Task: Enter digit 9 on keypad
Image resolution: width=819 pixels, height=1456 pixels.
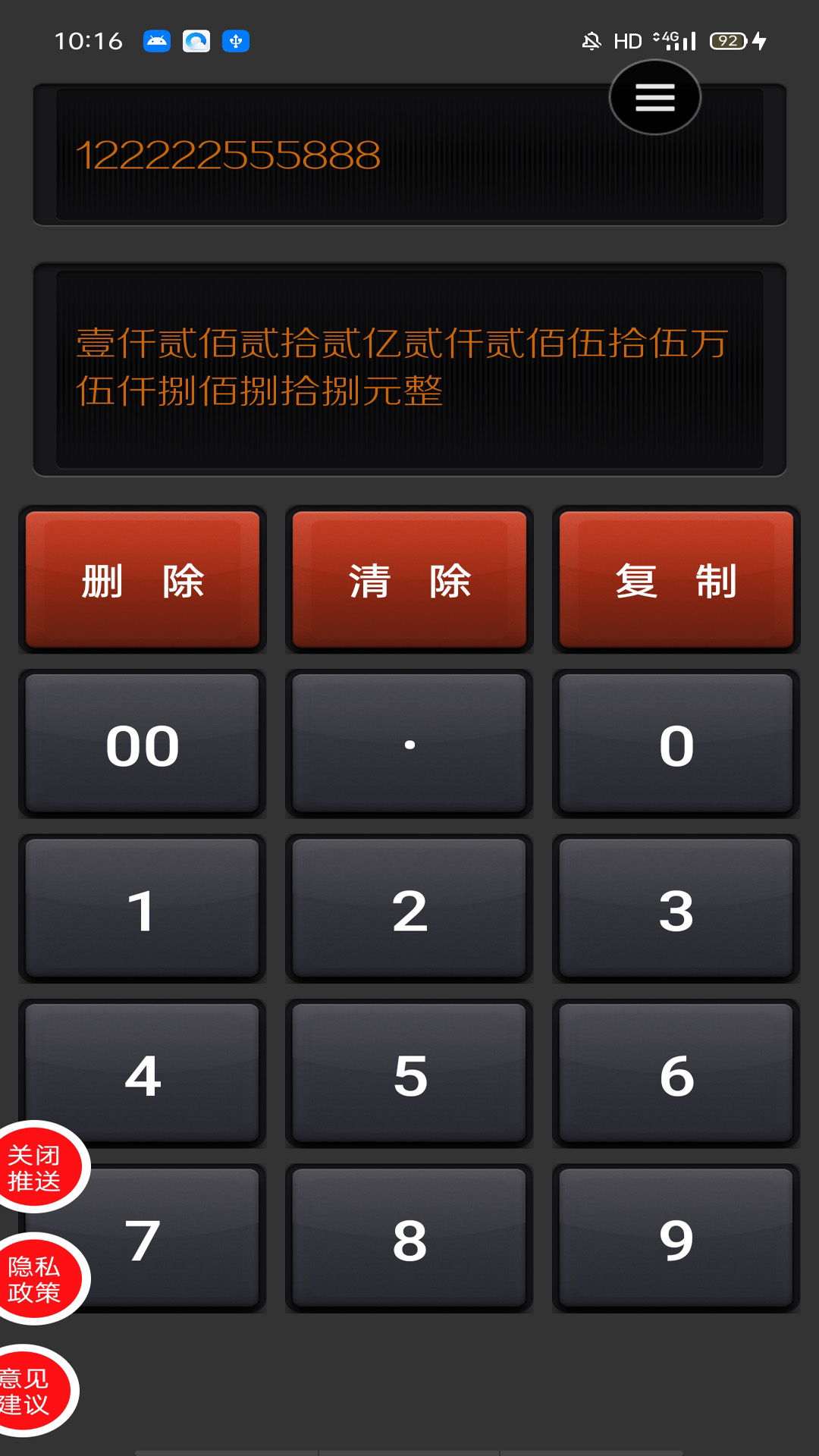Action: (676, 1239)
